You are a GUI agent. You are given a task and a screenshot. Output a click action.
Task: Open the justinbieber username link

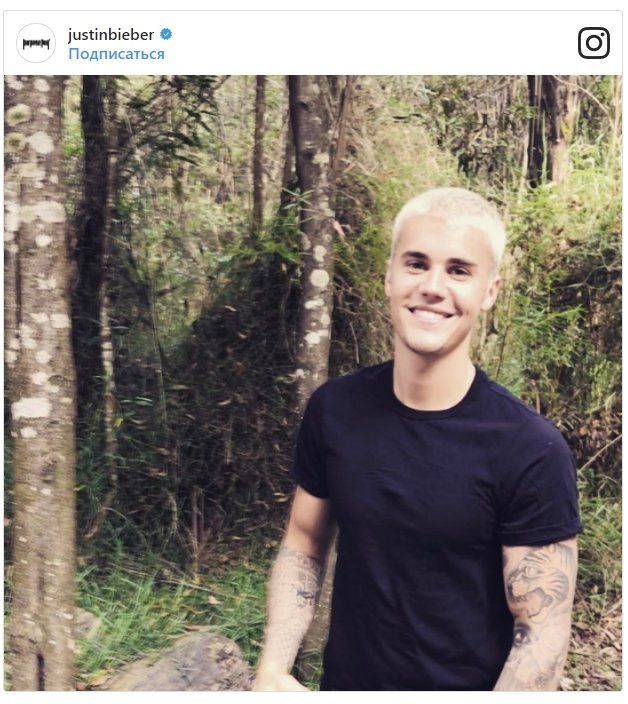110,34
